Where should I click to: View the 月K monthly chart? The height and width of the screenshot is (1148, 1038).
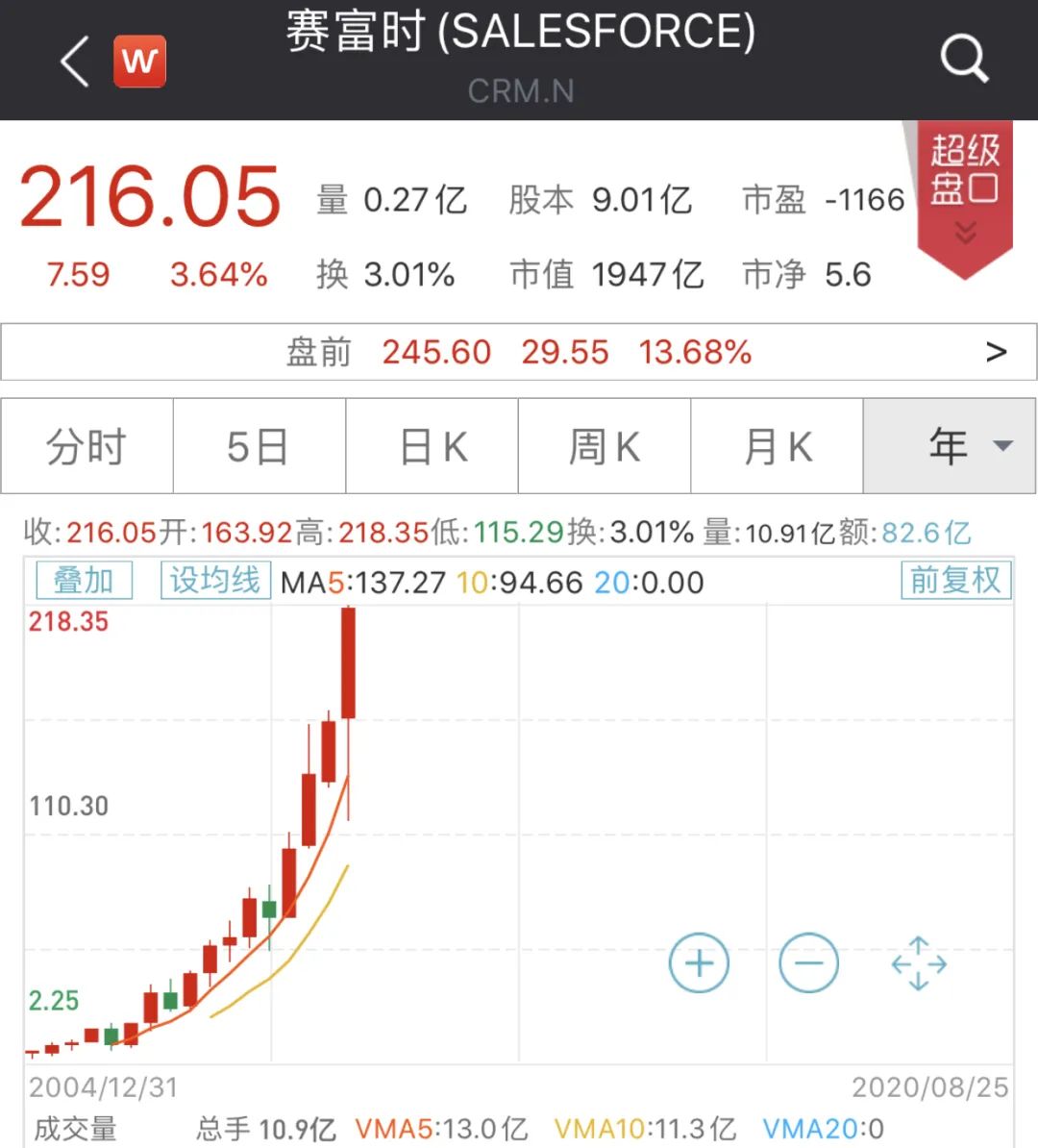click(778, 447)
